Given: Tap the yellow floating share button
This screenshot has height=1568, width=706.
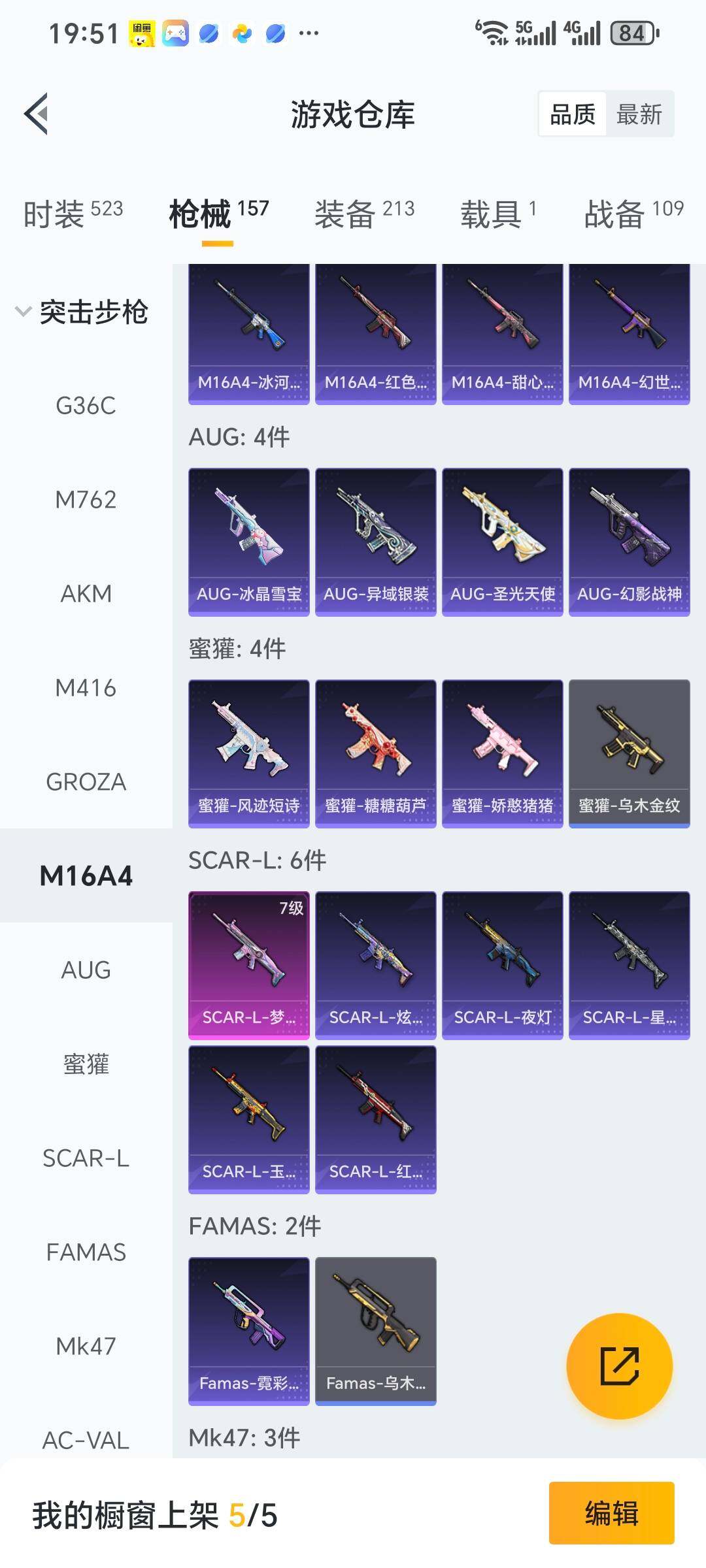Looking at the screenshot, I should point(619,1366).
